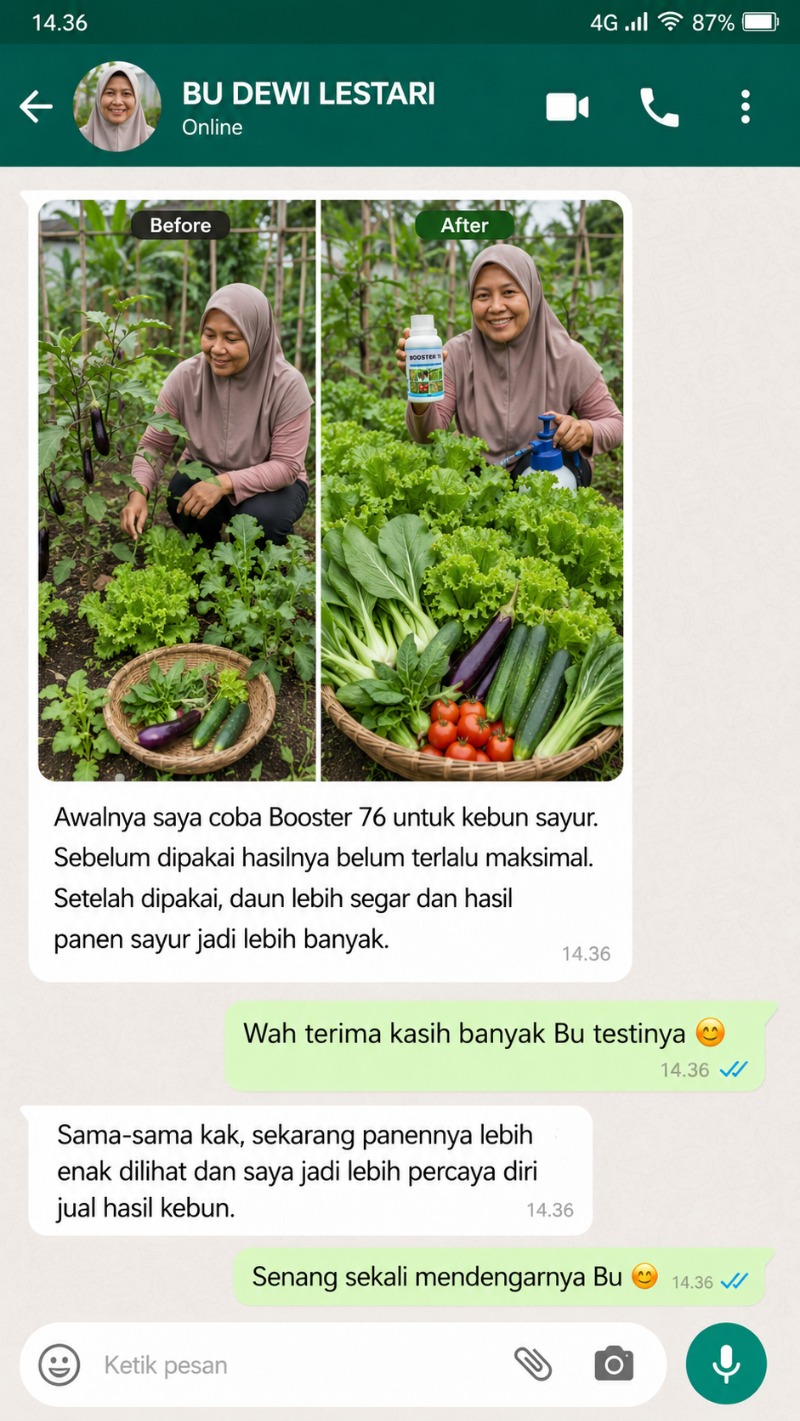800x1421 pixels.
Task: Start a voice call with Bu Dewi
Action: [x=659, y=107]
